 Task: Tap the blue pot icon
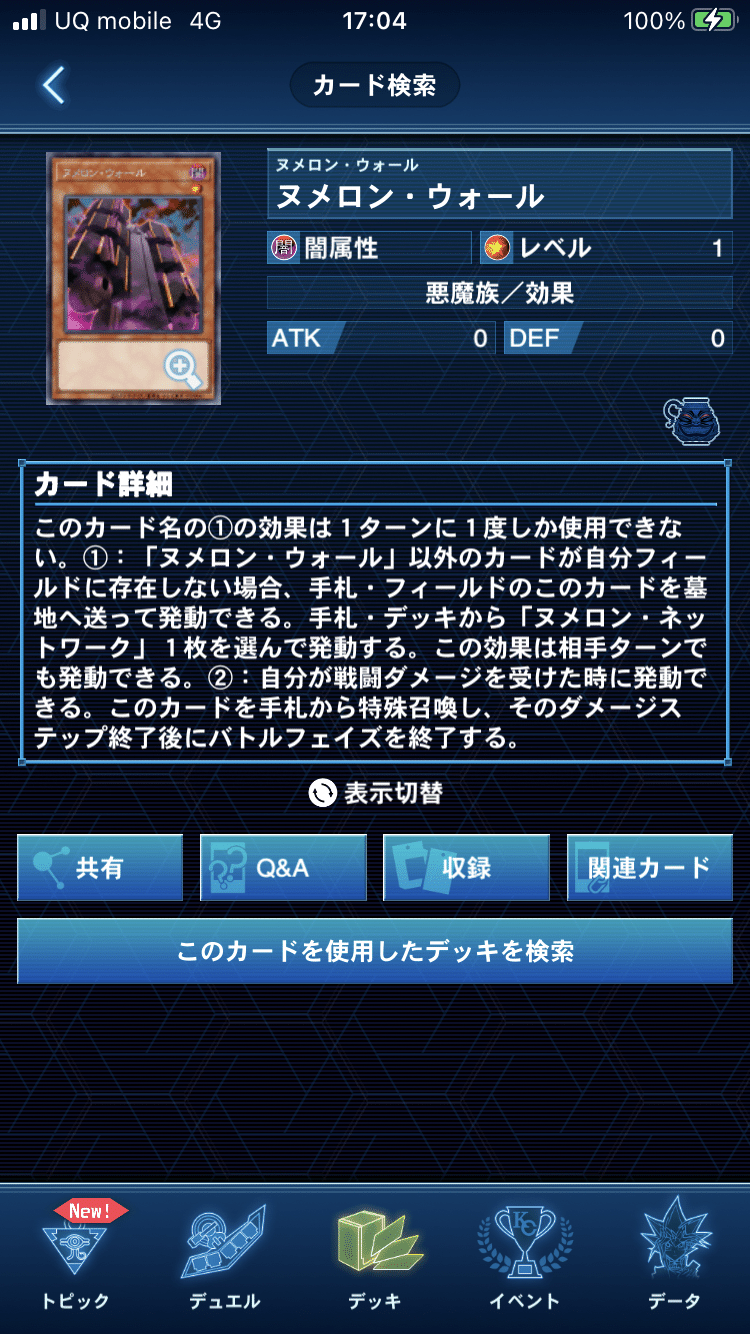(x=694, y=422)
